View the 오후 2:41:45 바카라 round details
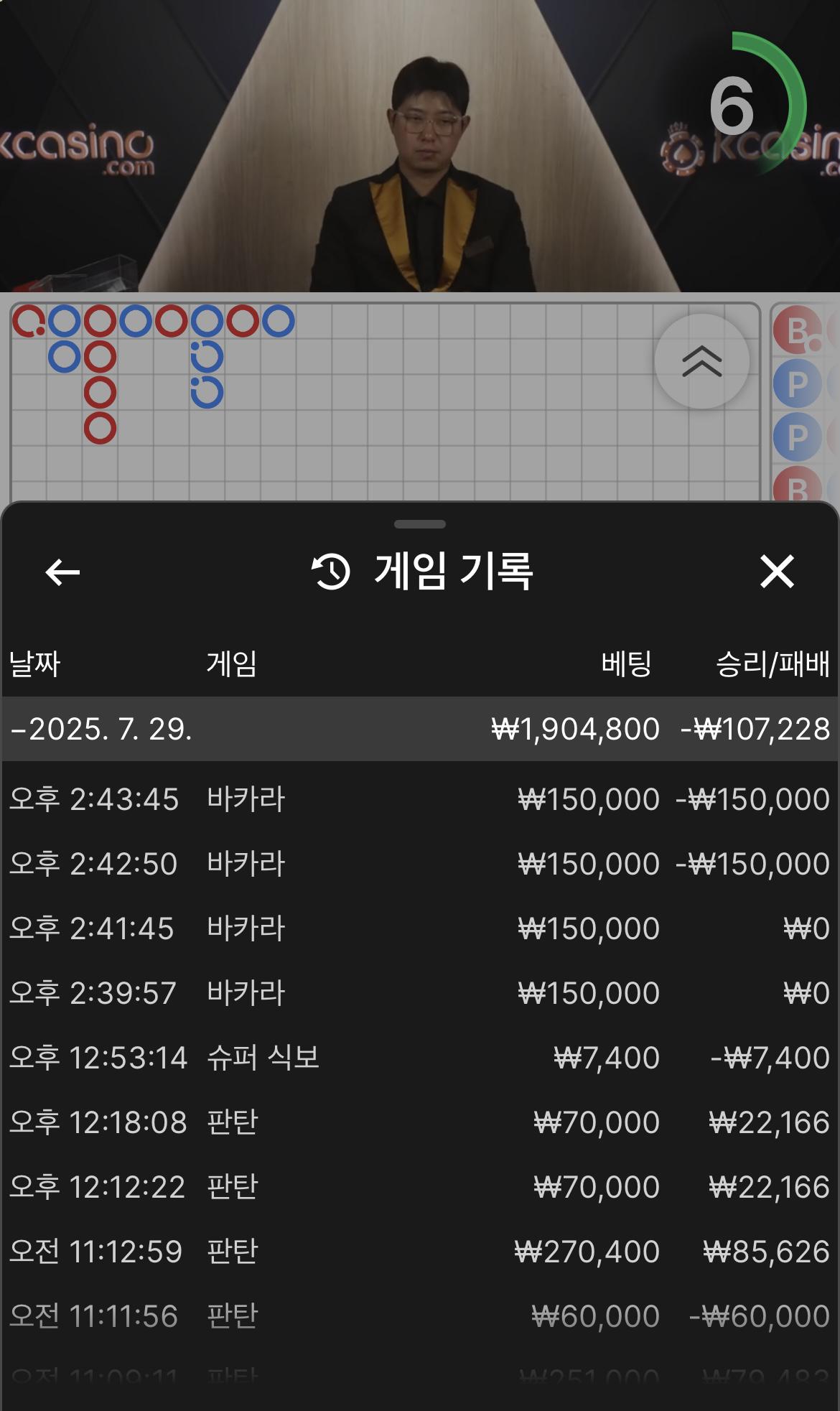This screenshot has height=1411, width=840. [x=420, y=928]
